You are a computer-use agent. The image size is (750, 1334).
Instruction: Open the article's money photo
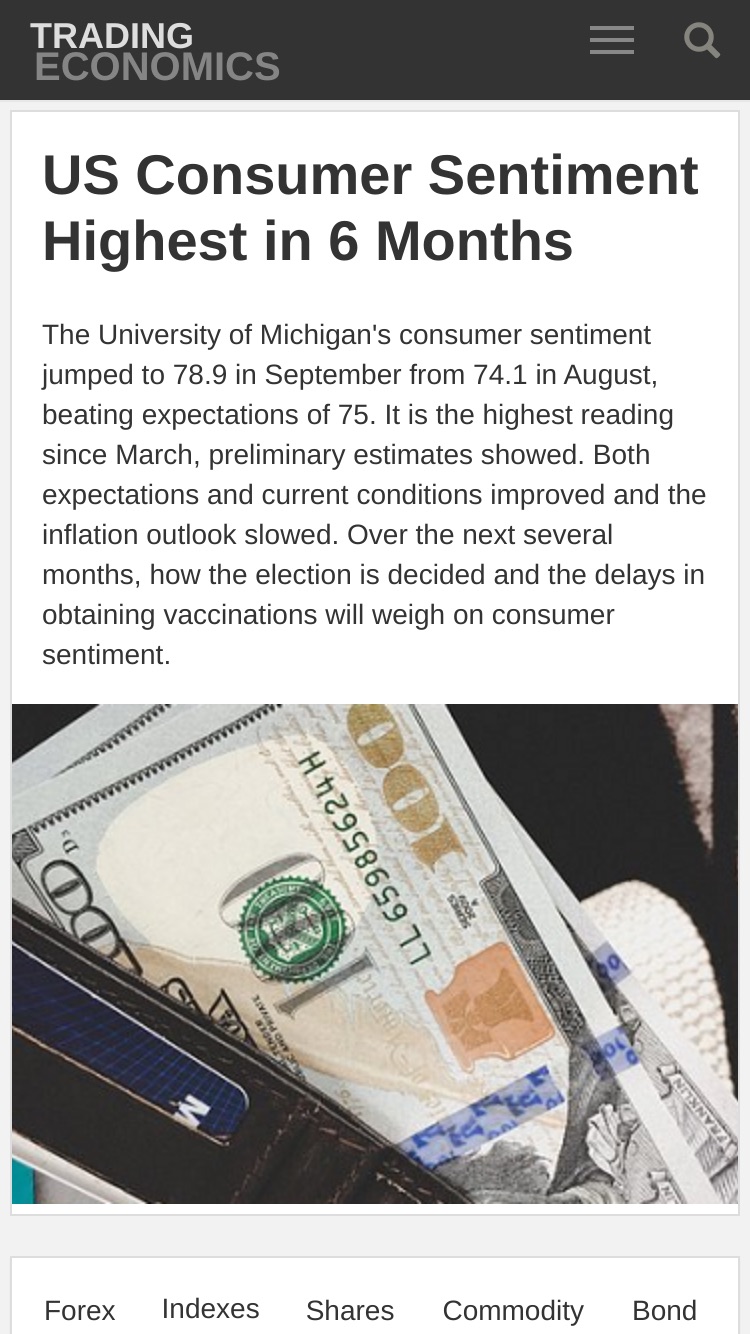[375, 954]
